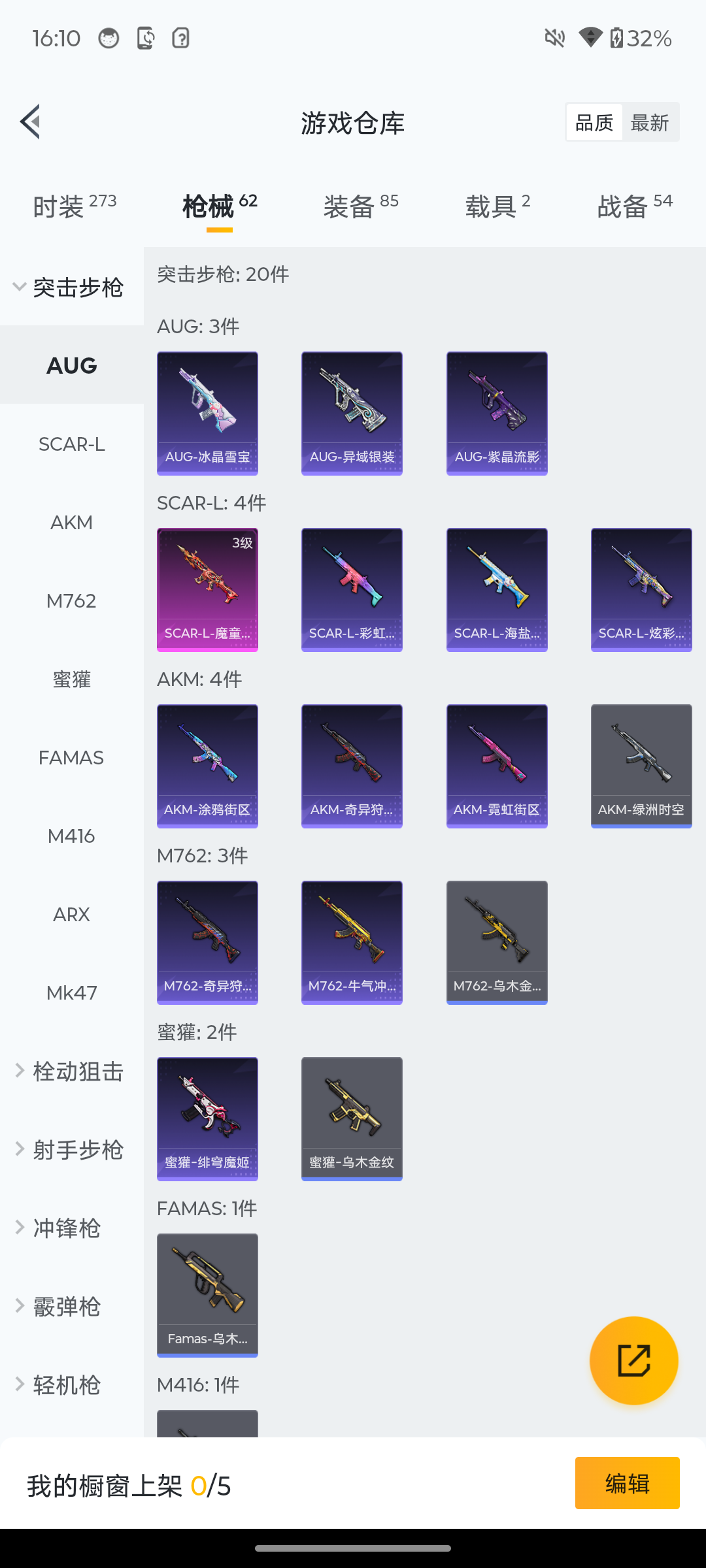Tap the orange share floating button

pyautogui.click(x=633, y=1361)
